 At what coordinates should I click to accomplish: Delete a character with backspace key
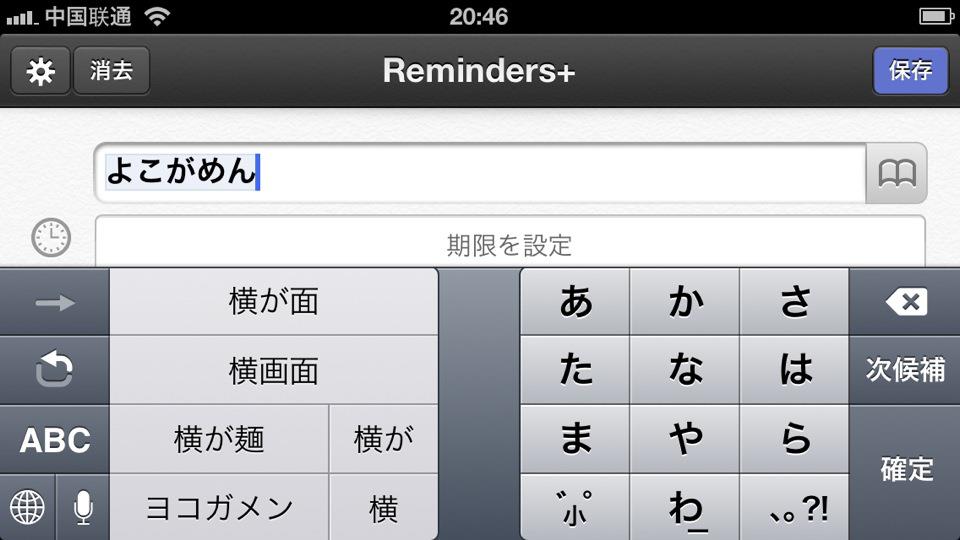pyautogui.click(x=904, y=302)
